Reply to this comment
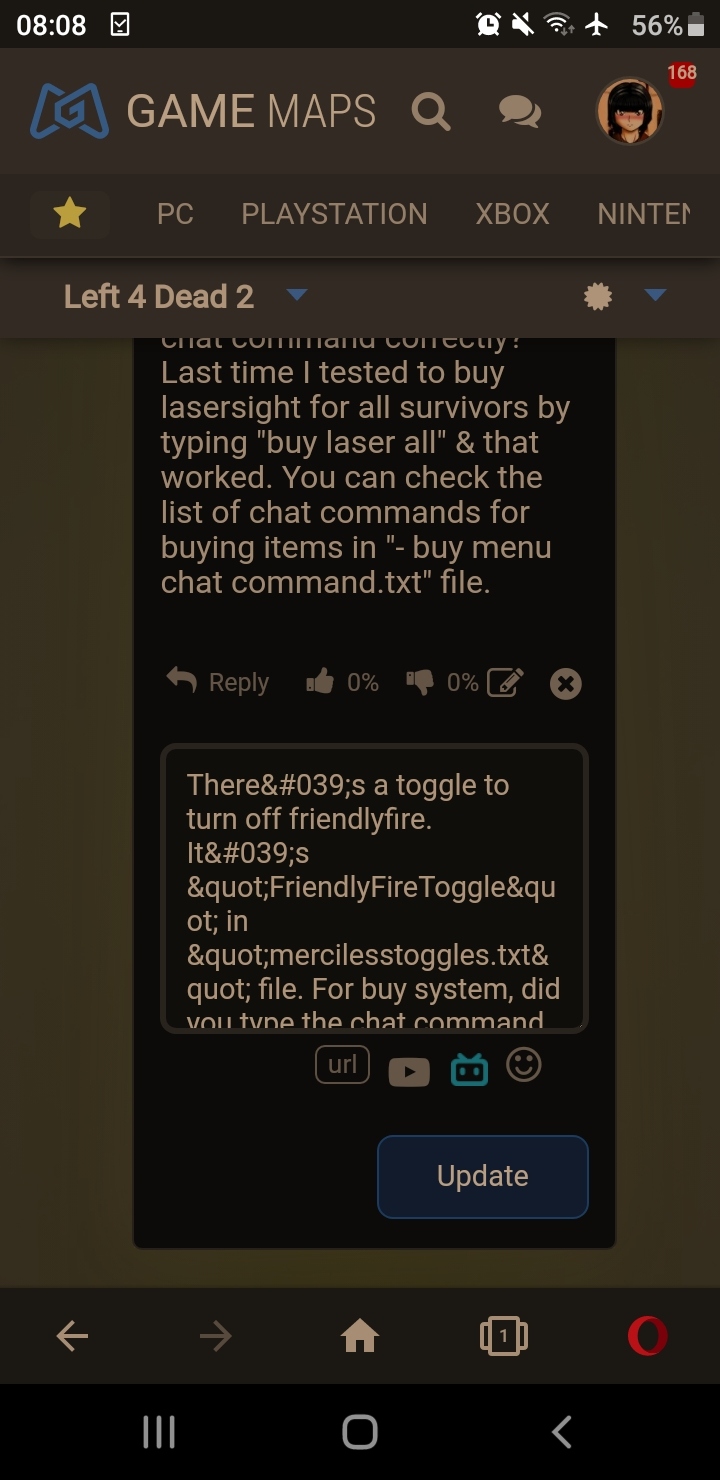Viewport: 720px width, 1480px height. (x=218, y=682)
